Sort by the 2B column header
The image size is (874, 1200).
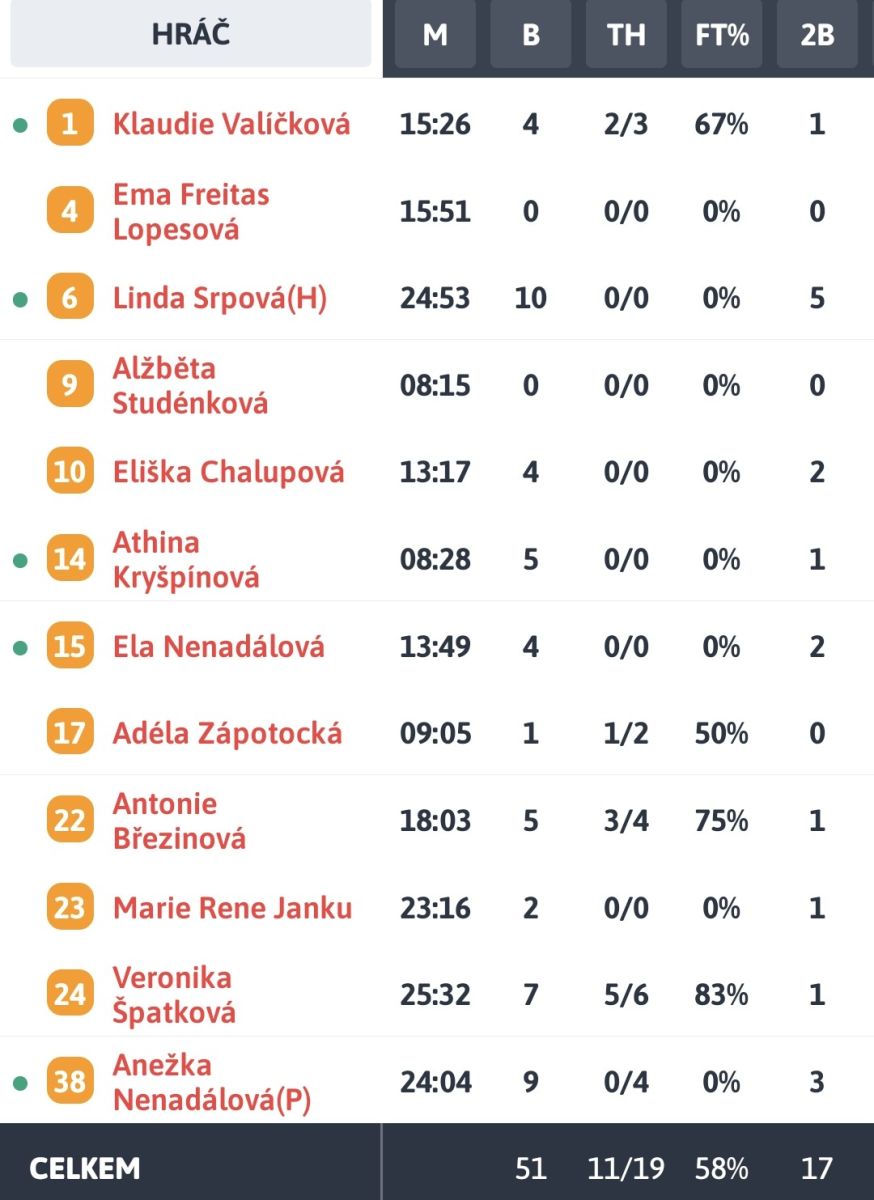(x=817, y=35)
